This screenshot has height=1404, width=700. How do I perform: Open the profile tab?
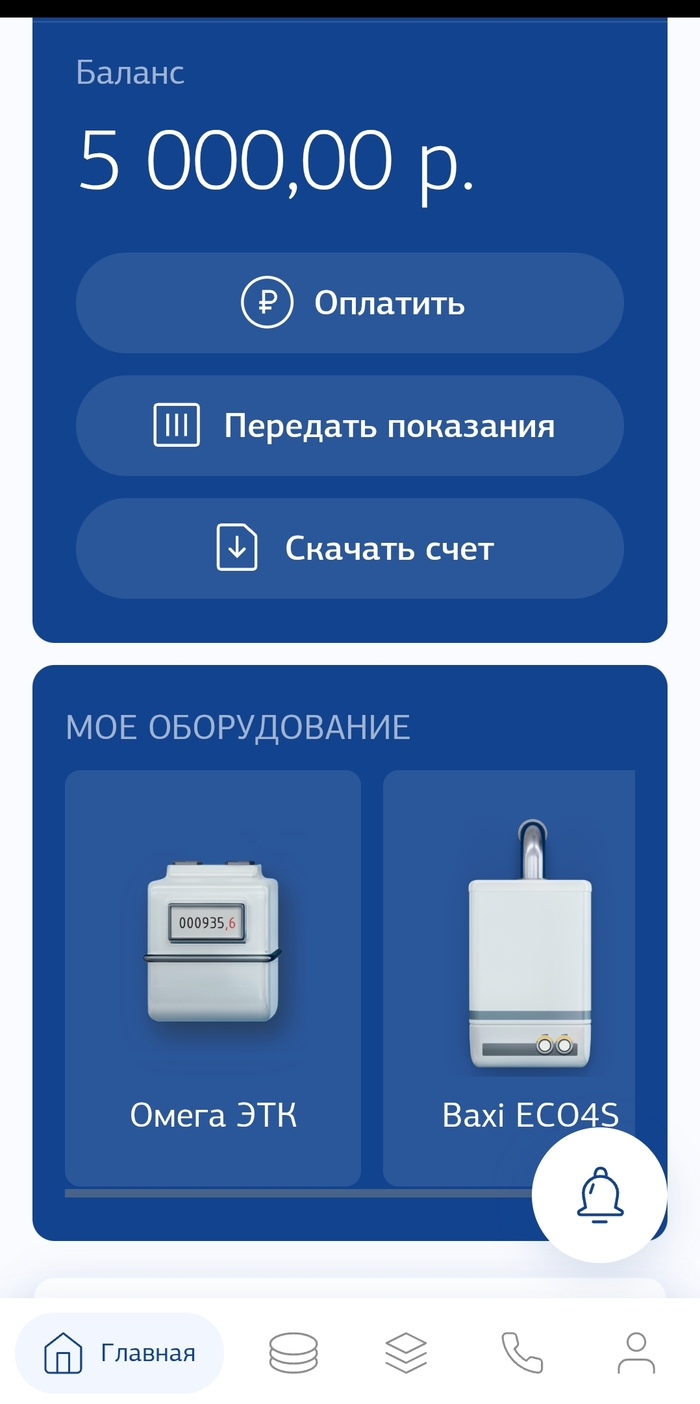click(635, 1353)
